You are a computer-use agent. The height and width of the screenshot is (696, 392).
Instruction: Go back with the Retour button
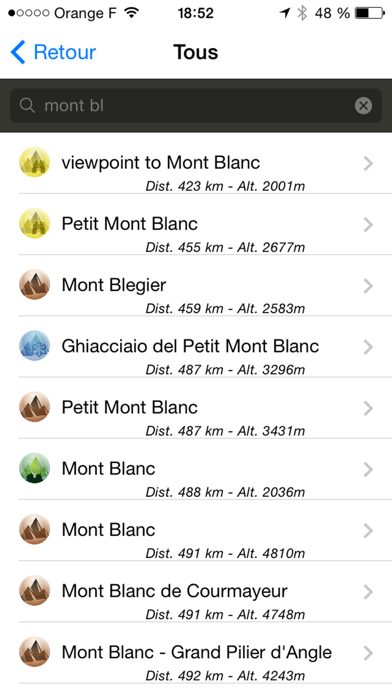(53, 52)
